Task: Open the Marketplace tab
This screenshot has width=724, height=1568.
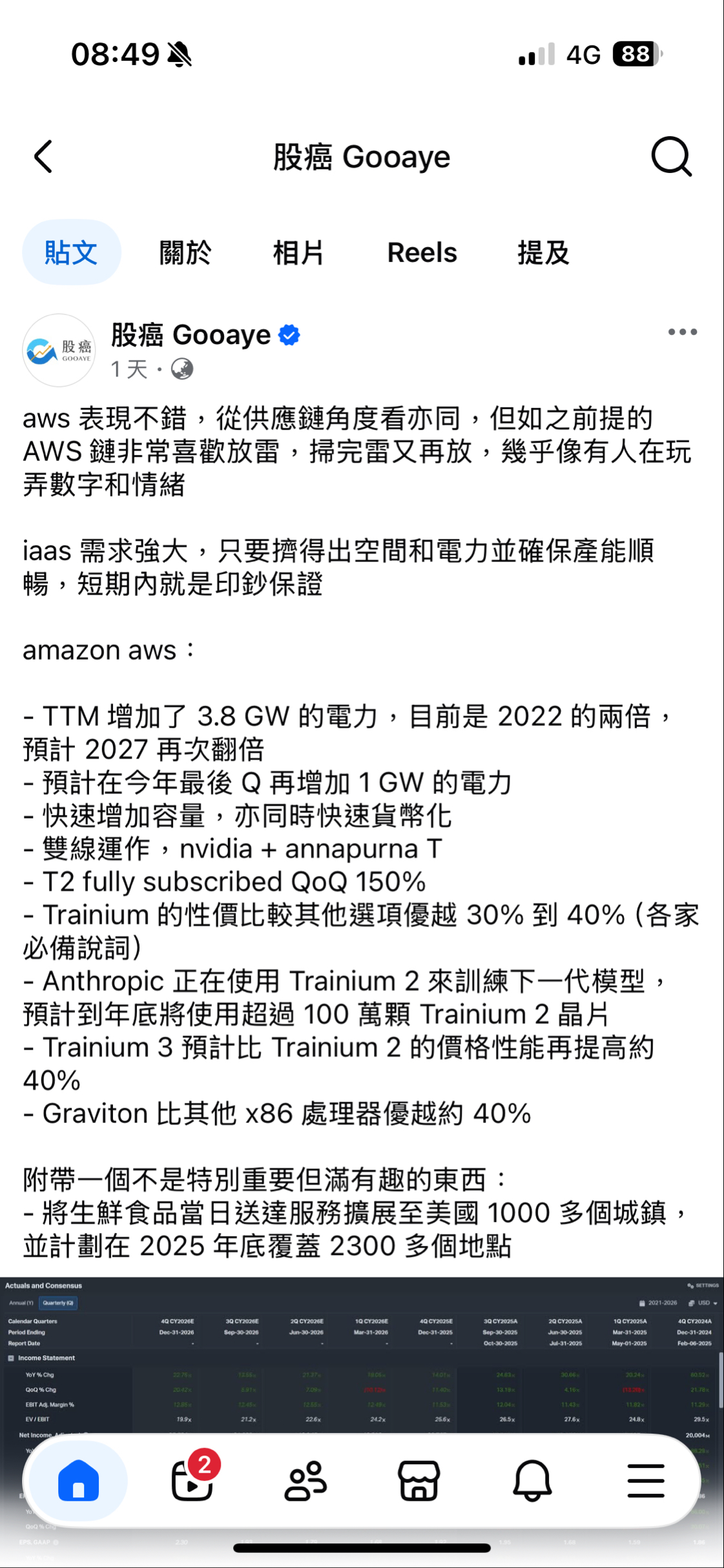Action: click(419, 1480)
